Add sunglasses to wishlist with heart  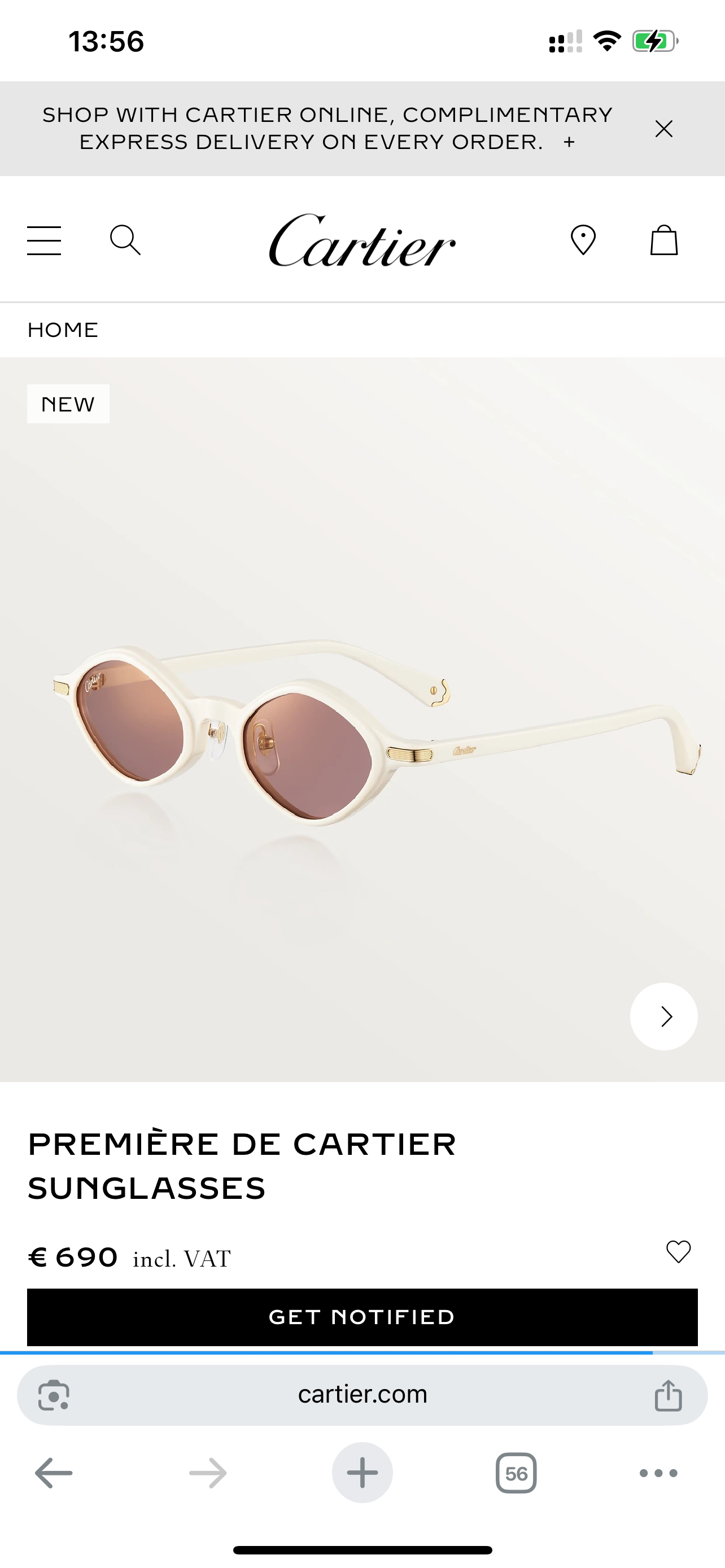pyautogui.click(x=678, y=1252)
